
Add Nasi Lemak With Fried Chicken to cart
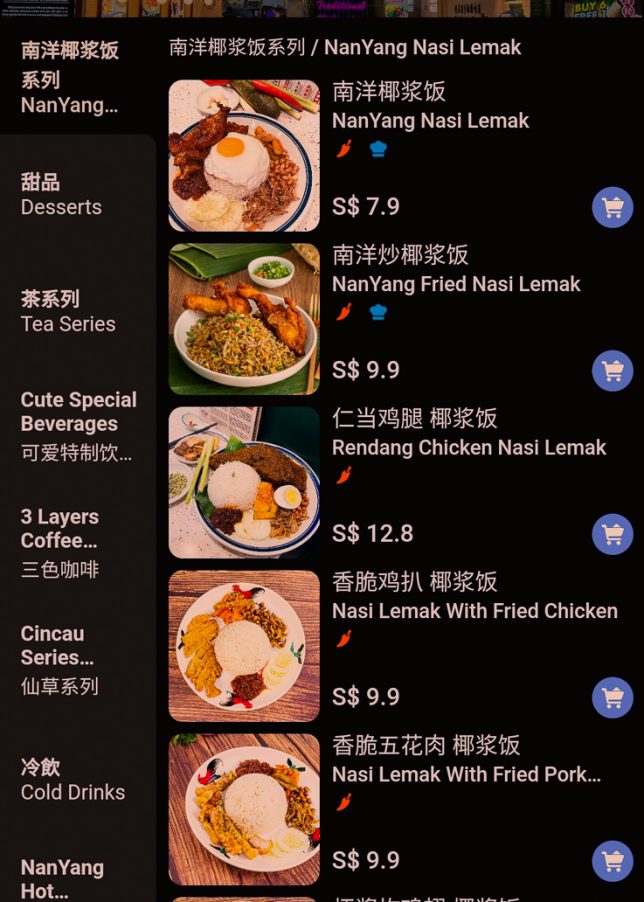pos(612,698)
